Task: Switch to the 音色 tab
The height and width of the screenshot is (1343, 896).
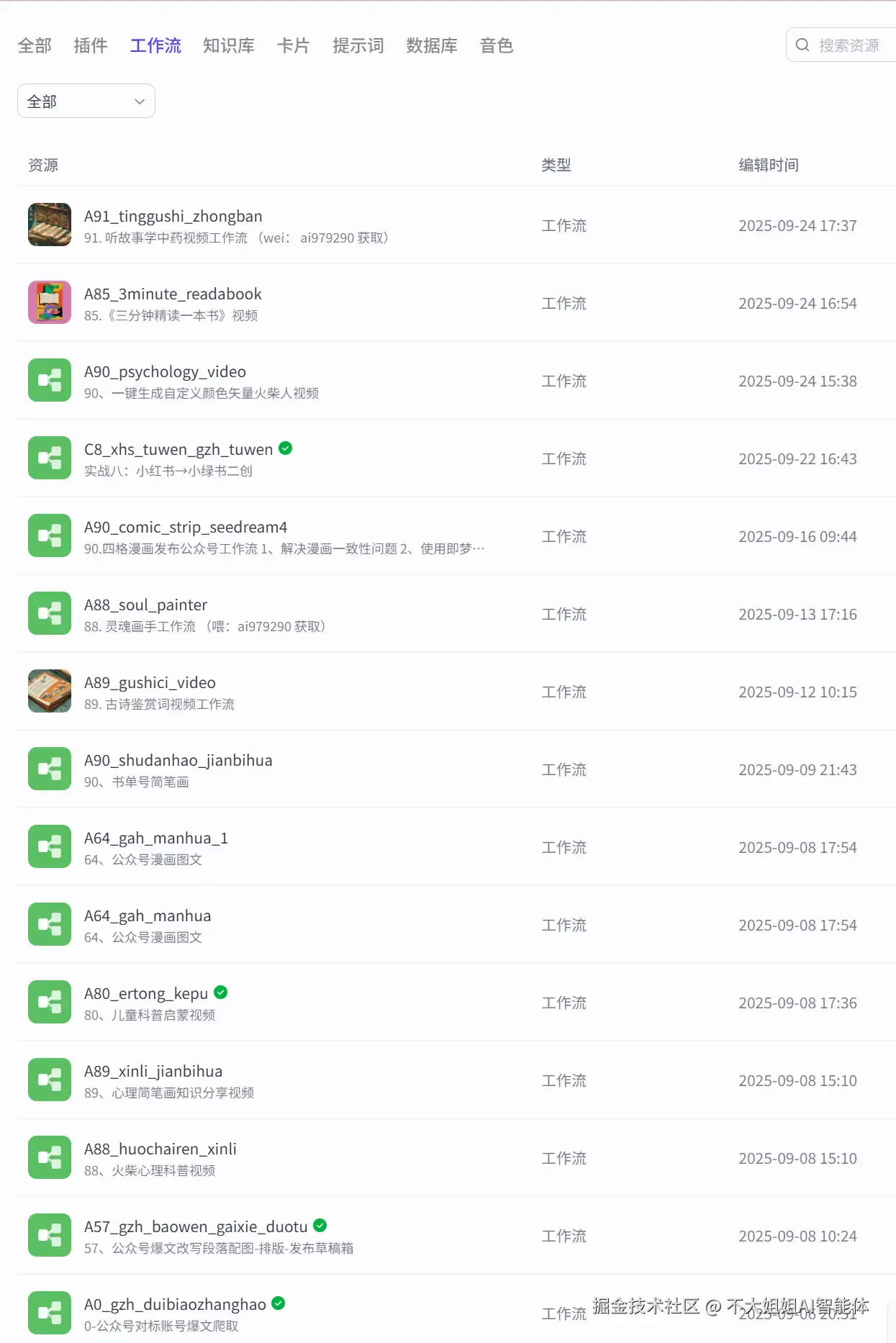Action: 497,46
